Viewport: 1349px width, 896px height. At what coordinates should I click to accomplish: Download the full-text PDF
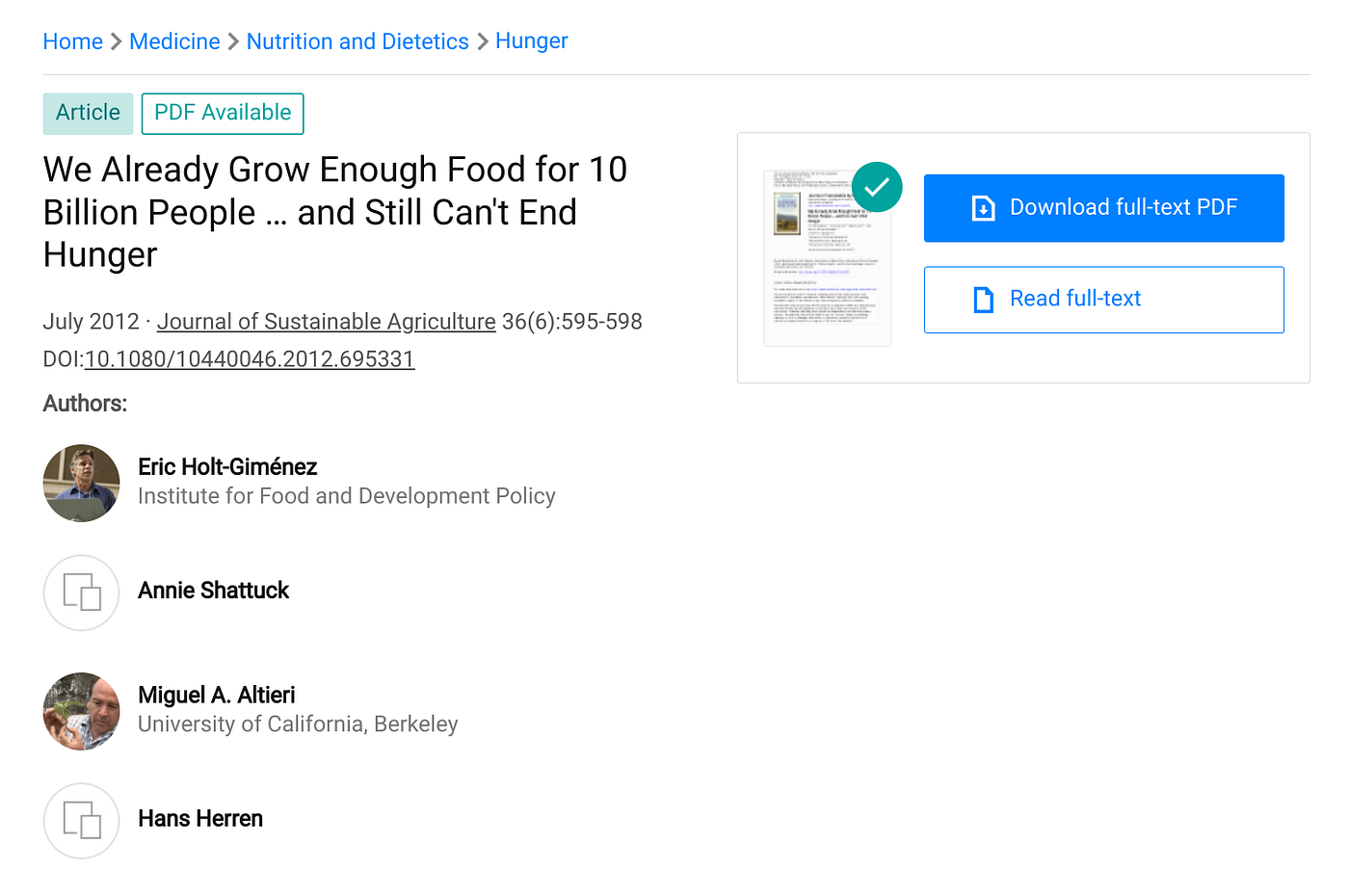click(1103, 208)
